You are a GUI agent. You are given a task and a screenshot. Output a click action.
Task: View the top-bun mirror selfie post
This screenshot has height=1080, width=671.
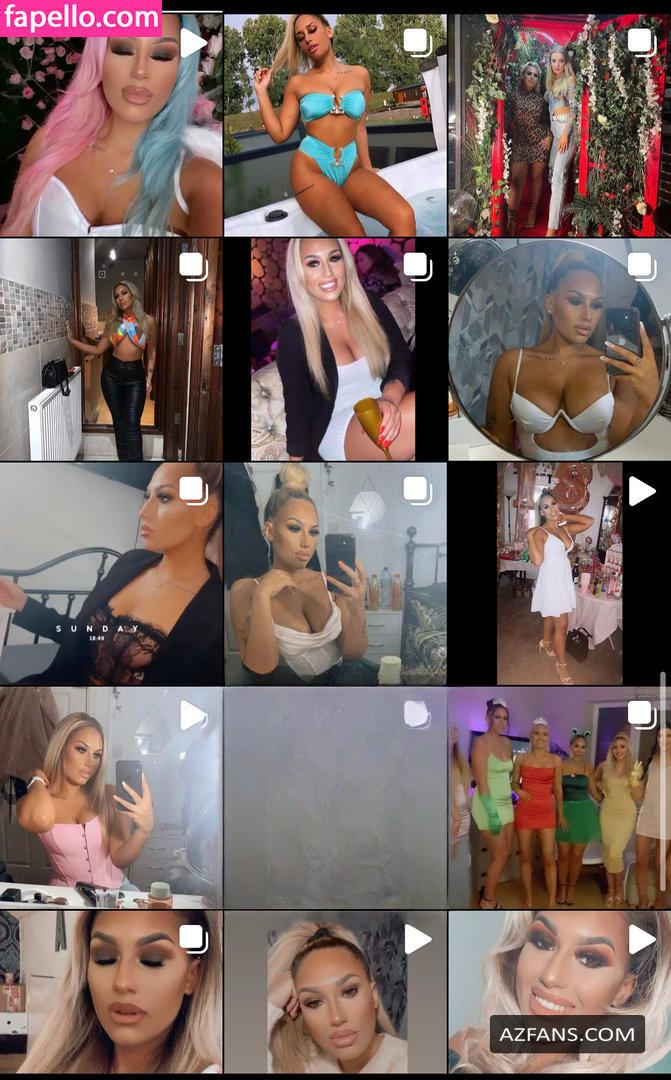click(335, 574)
